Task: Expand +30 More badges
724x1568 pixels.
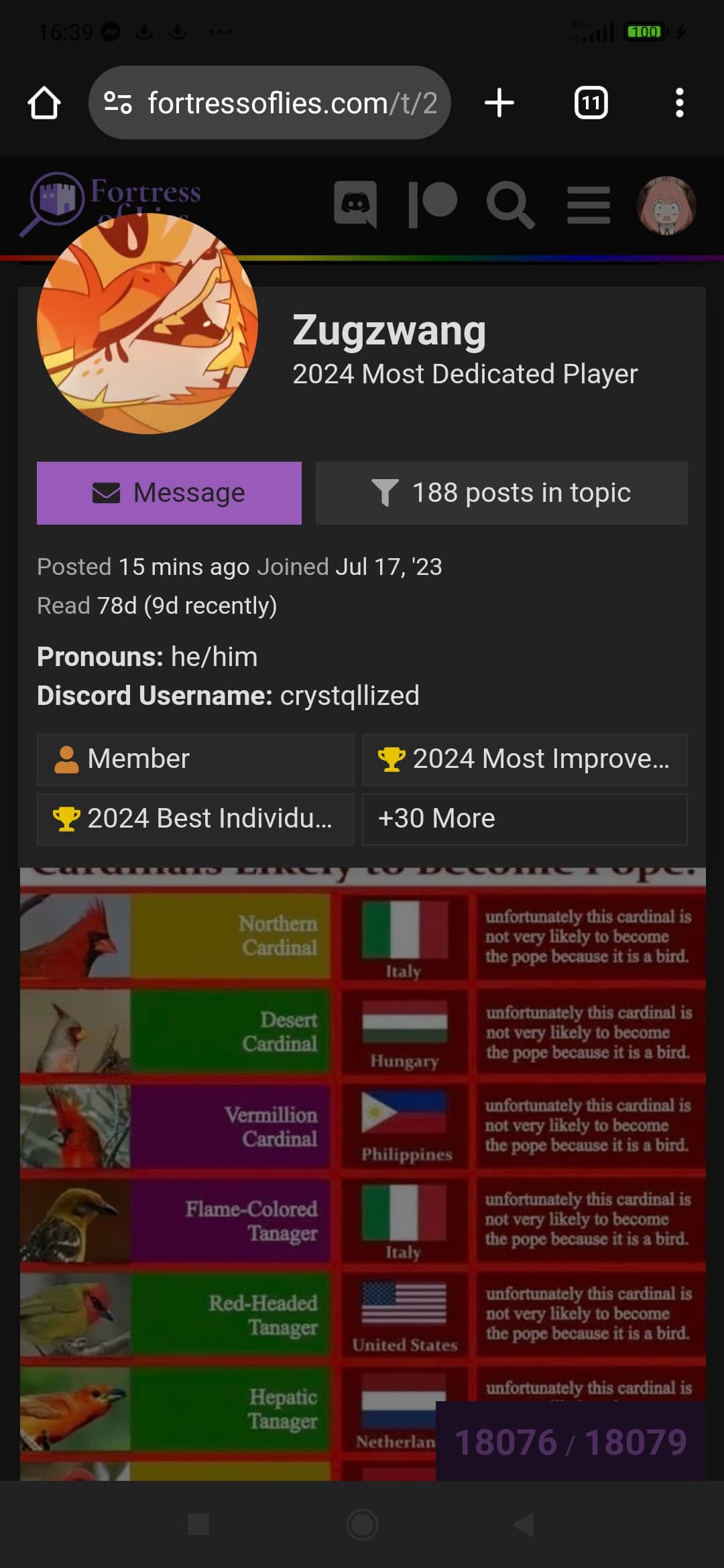Action: click(525, 819)
